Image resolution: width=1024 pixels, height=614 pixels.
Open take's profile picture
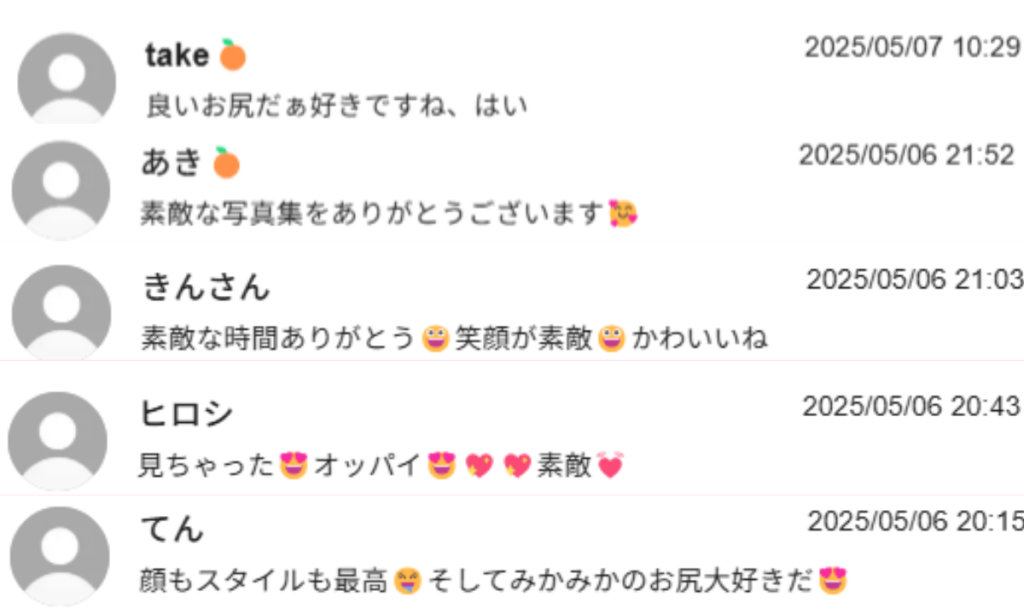pos(67,80)
